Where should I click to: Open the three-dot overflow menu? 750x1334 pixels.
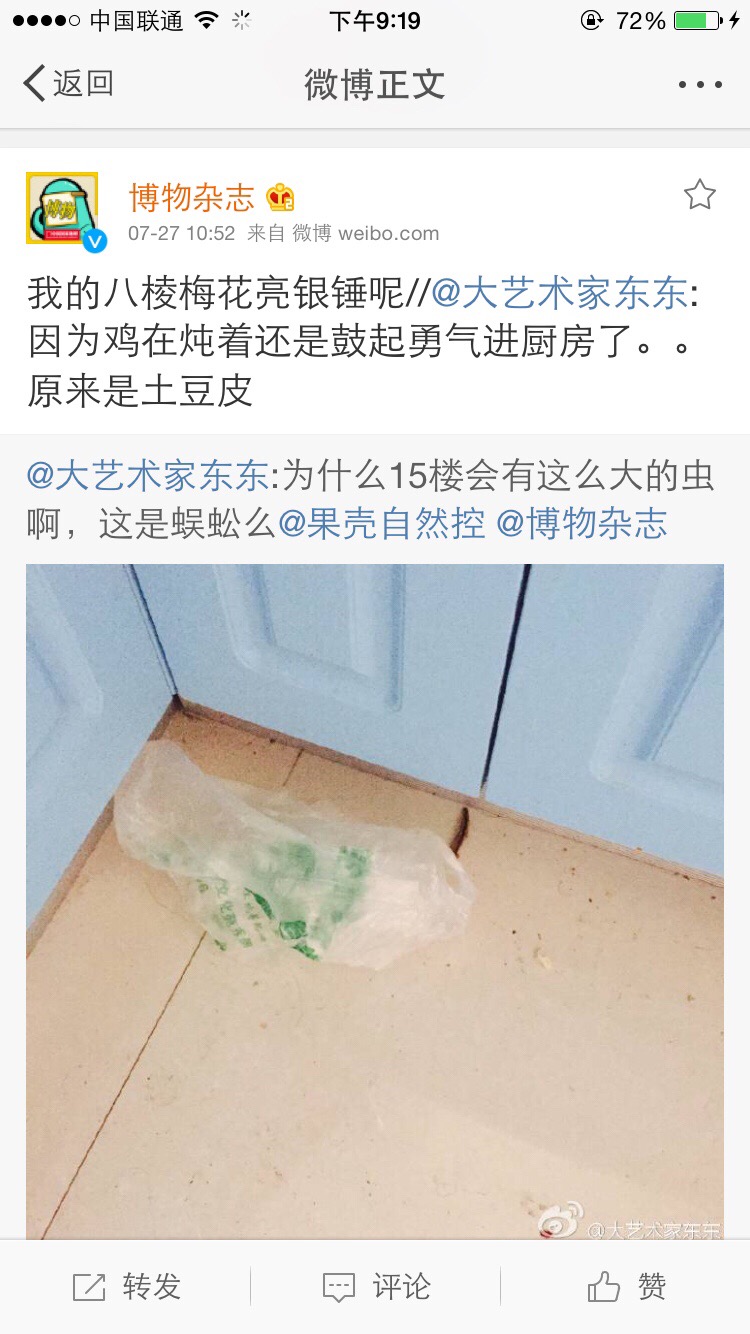click(x=699, y=85)
